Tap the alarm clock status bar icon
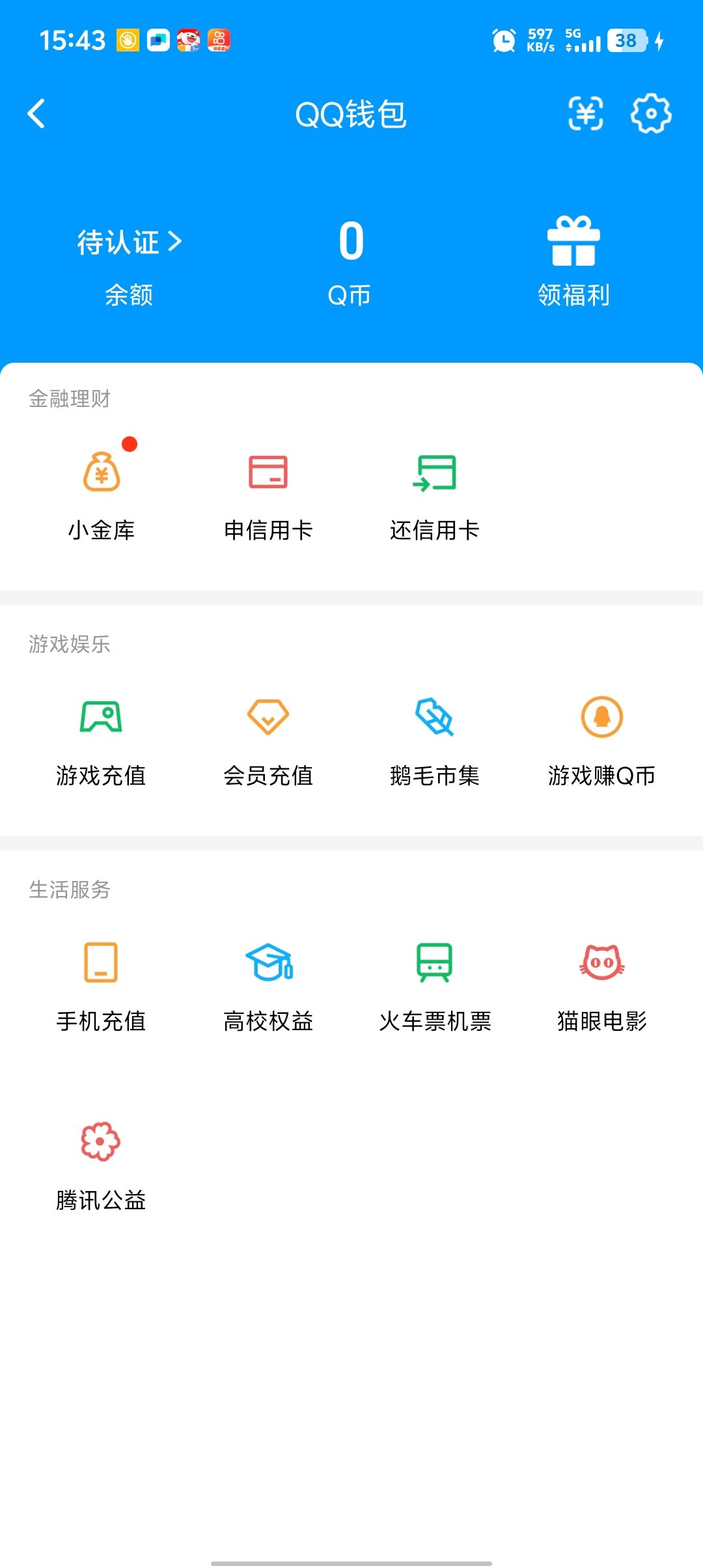Image resolution: width=703 pixels, height=1568 pixels. (x=503, y=40)
